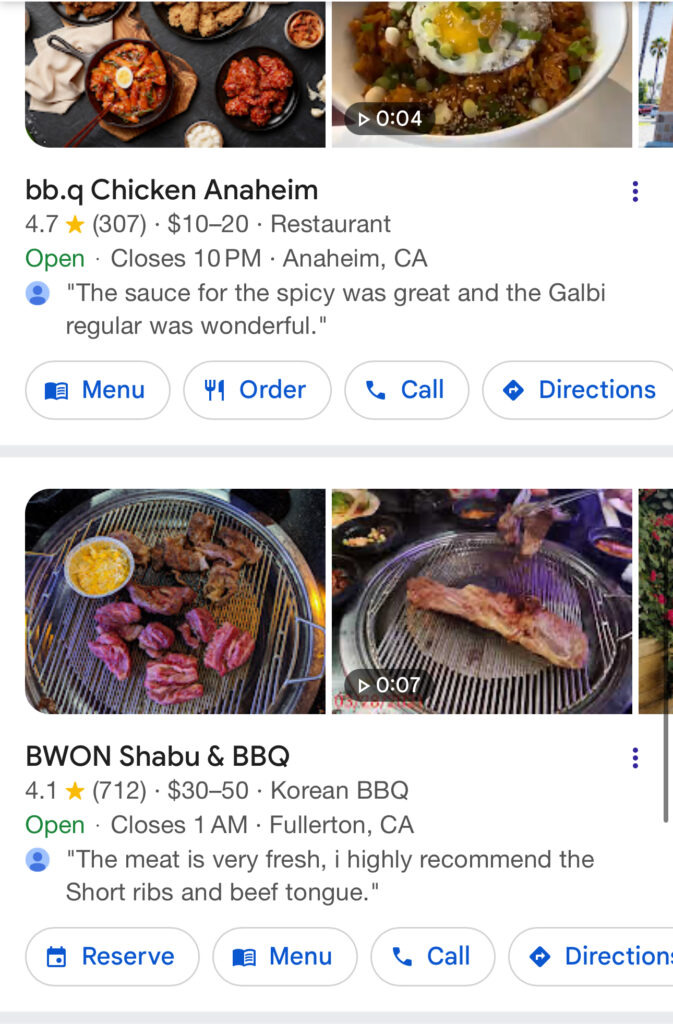This screenshot has height=1024, width=673.
Task: Play the 0:04 video for bb.q Chicken
Action: 481,74
